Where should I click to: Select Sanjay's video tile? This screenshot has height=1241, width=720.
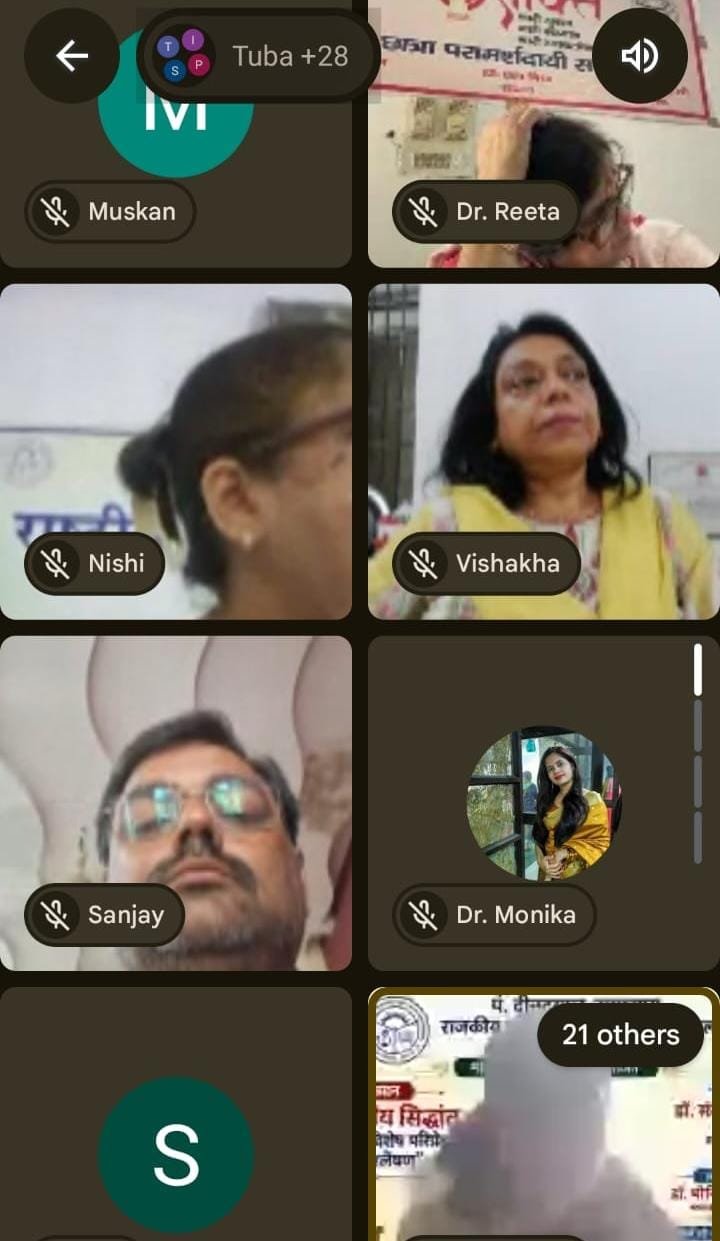[x=176, y=804]
